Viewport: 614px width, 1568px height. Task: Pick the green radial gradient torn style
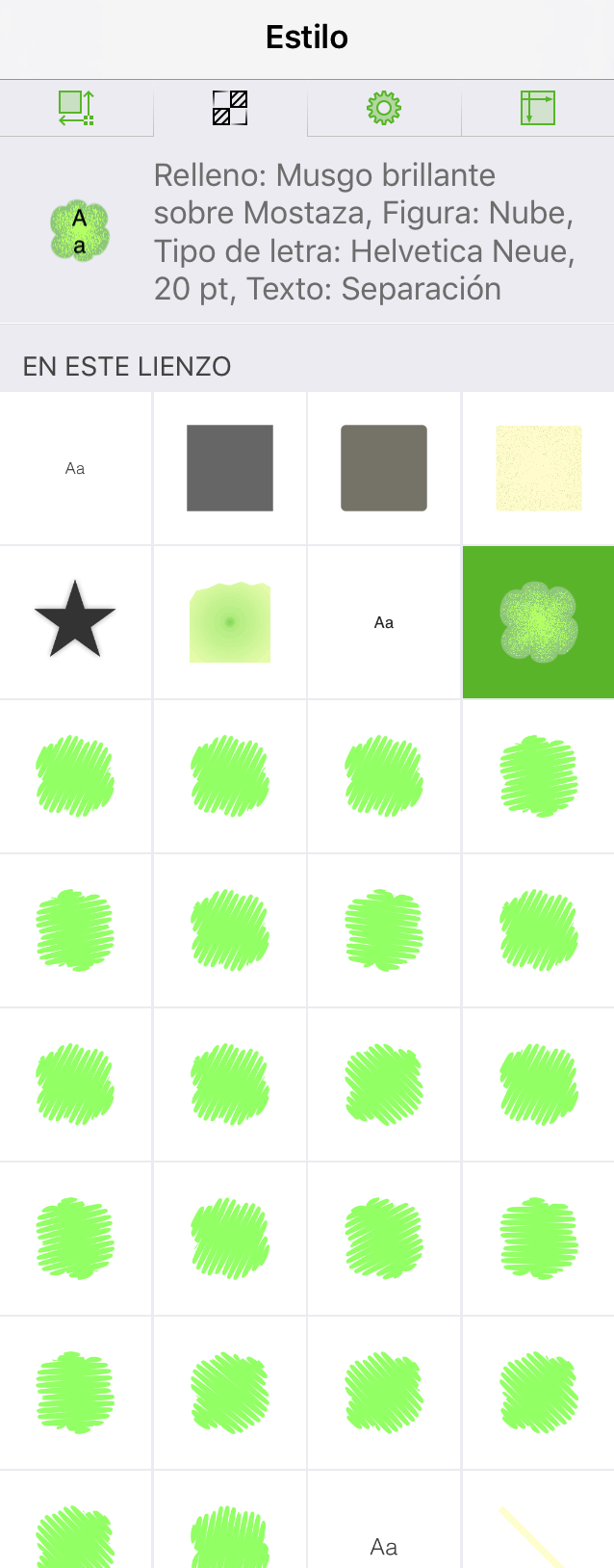click(230, 622)
